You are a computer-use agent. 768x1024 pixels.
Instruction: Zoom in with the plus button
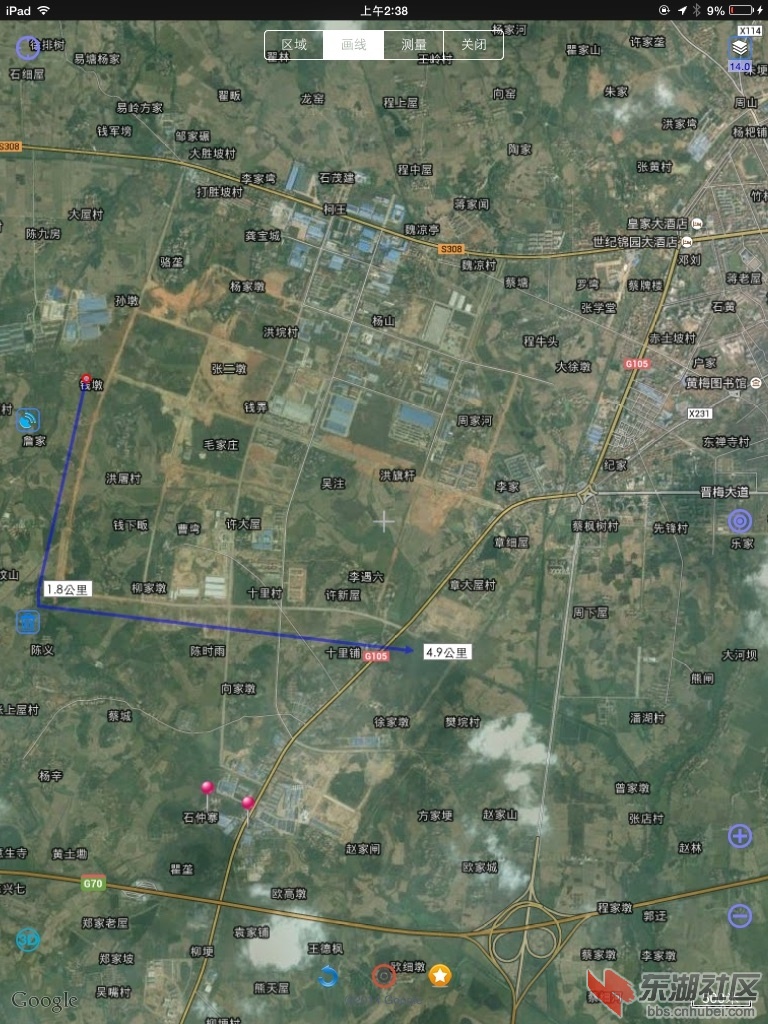(x=740, y=836)
